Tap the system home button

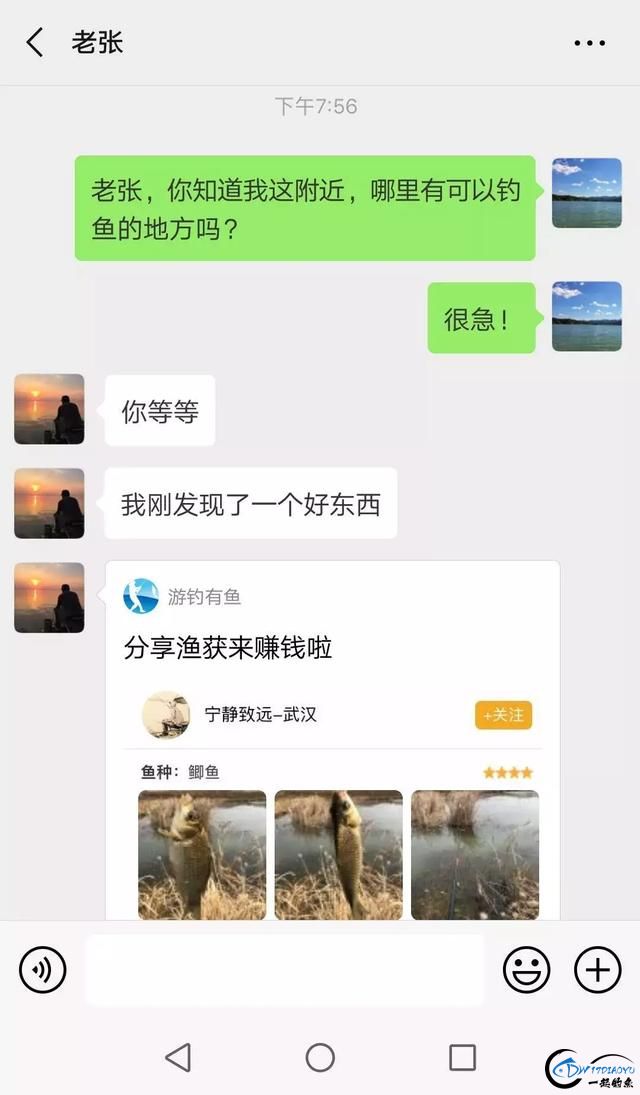pos(320,1057)
